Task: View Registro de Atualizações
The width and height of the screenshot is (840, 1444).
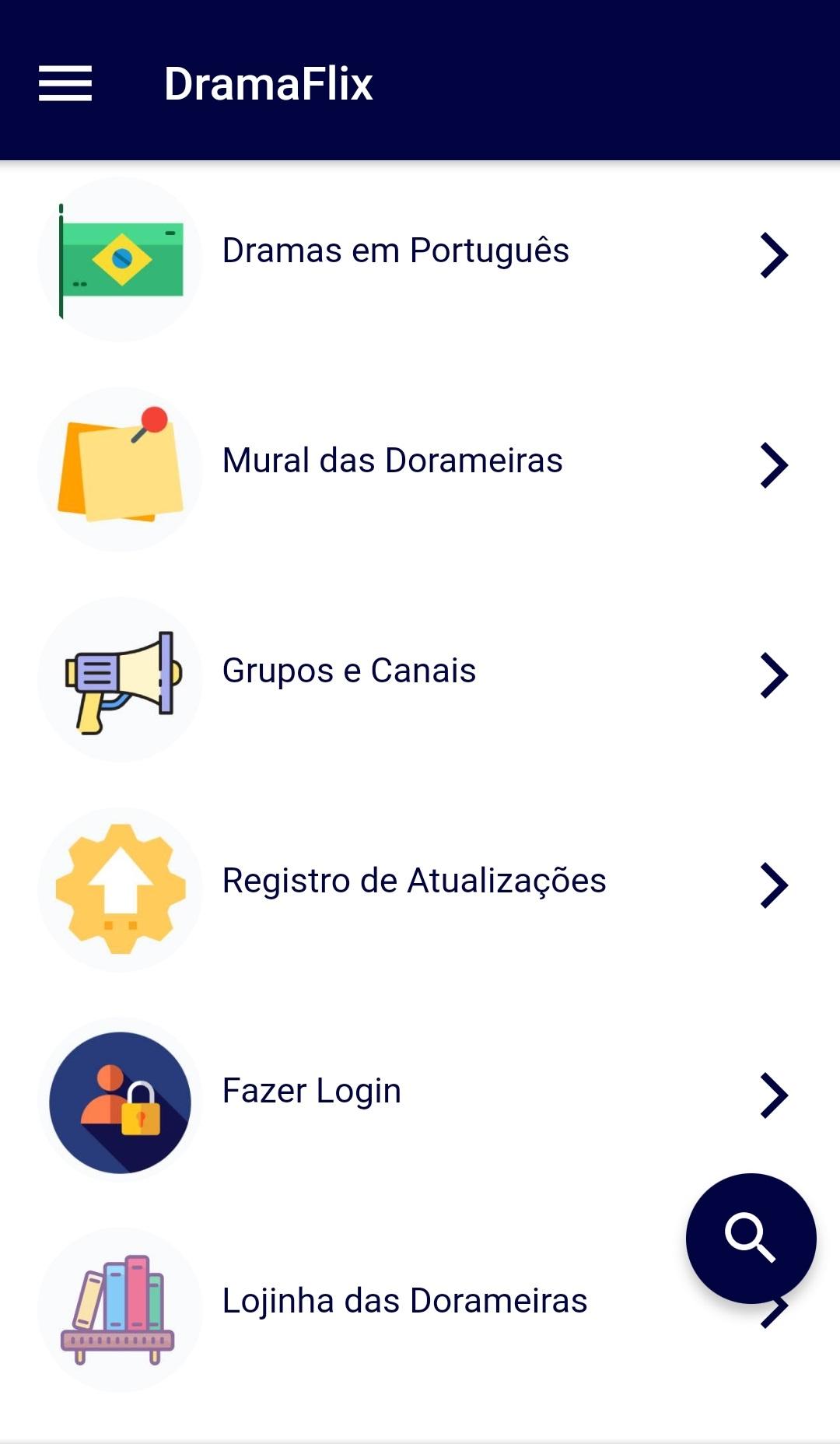Action: pyautogui.click(x=414, y=881)
